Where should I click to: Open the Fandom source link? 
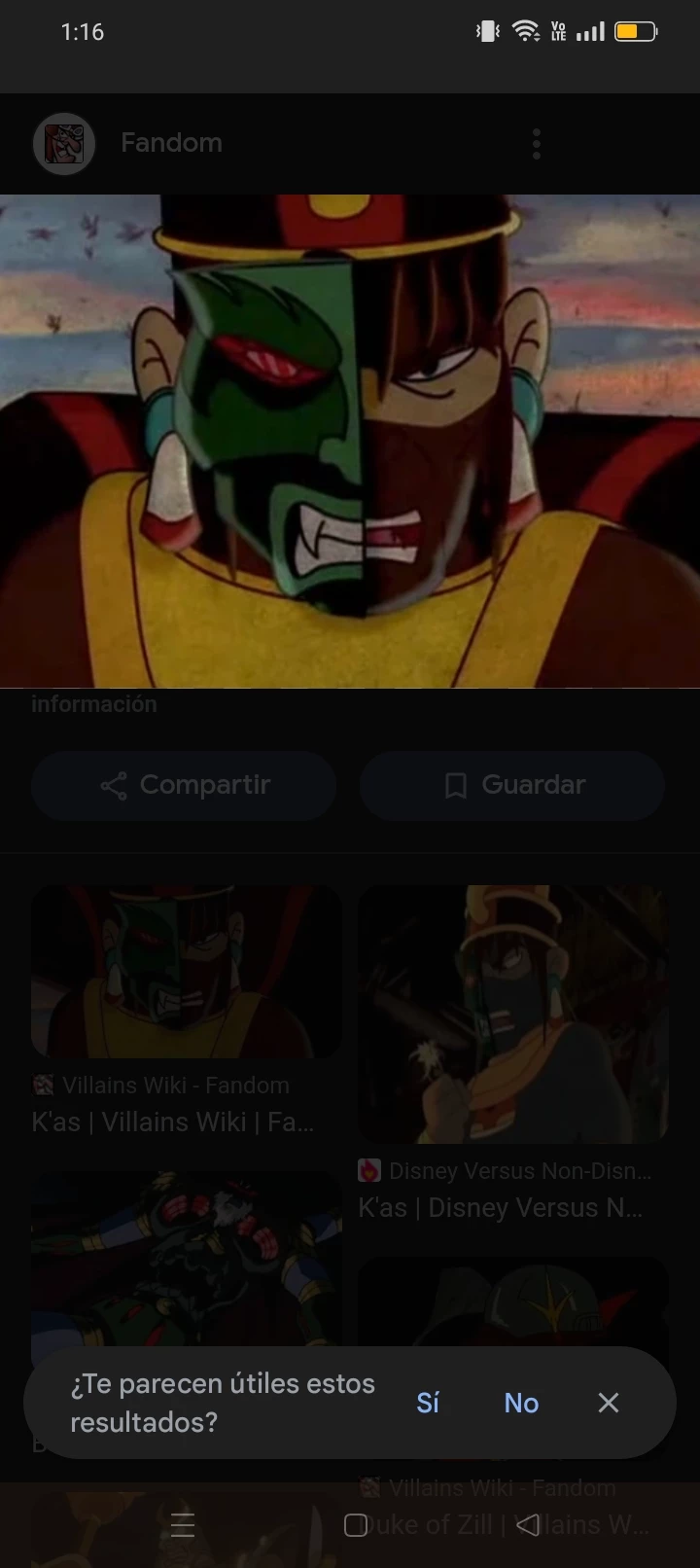(171, 143)
